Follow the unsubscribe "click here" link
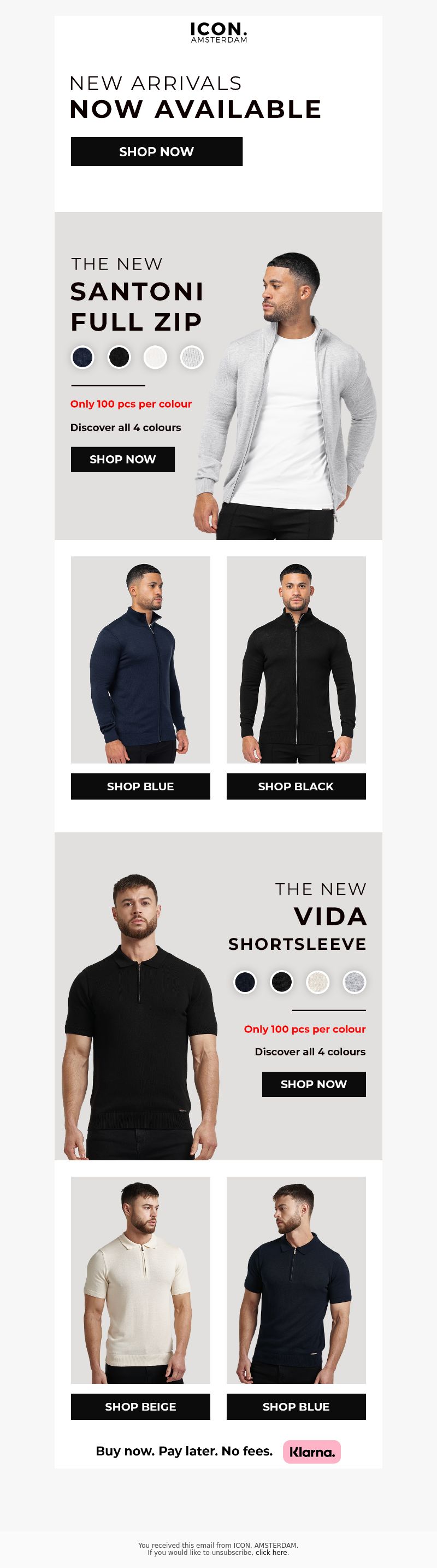Image resolution: width=437 pixels, height=1568 pixels. [271, 1552]
